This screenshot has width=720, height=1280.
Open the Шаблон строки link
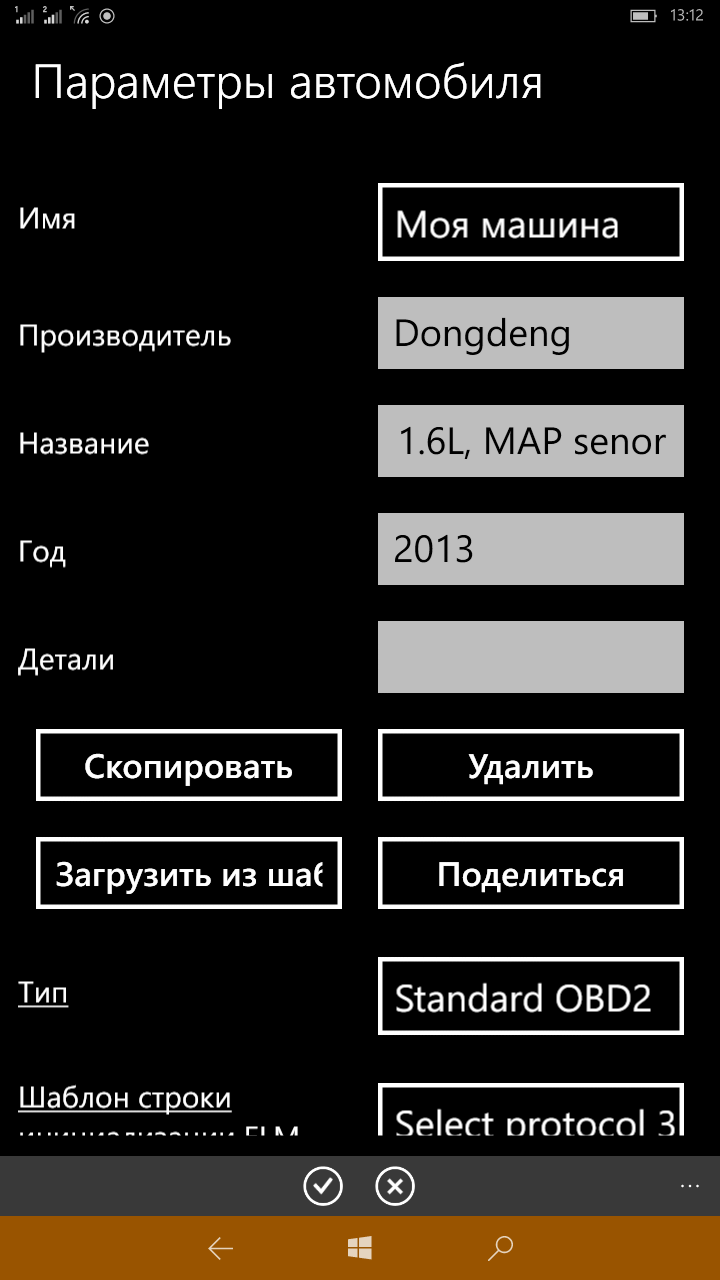pyautogui.click(x=125, y=1099)
